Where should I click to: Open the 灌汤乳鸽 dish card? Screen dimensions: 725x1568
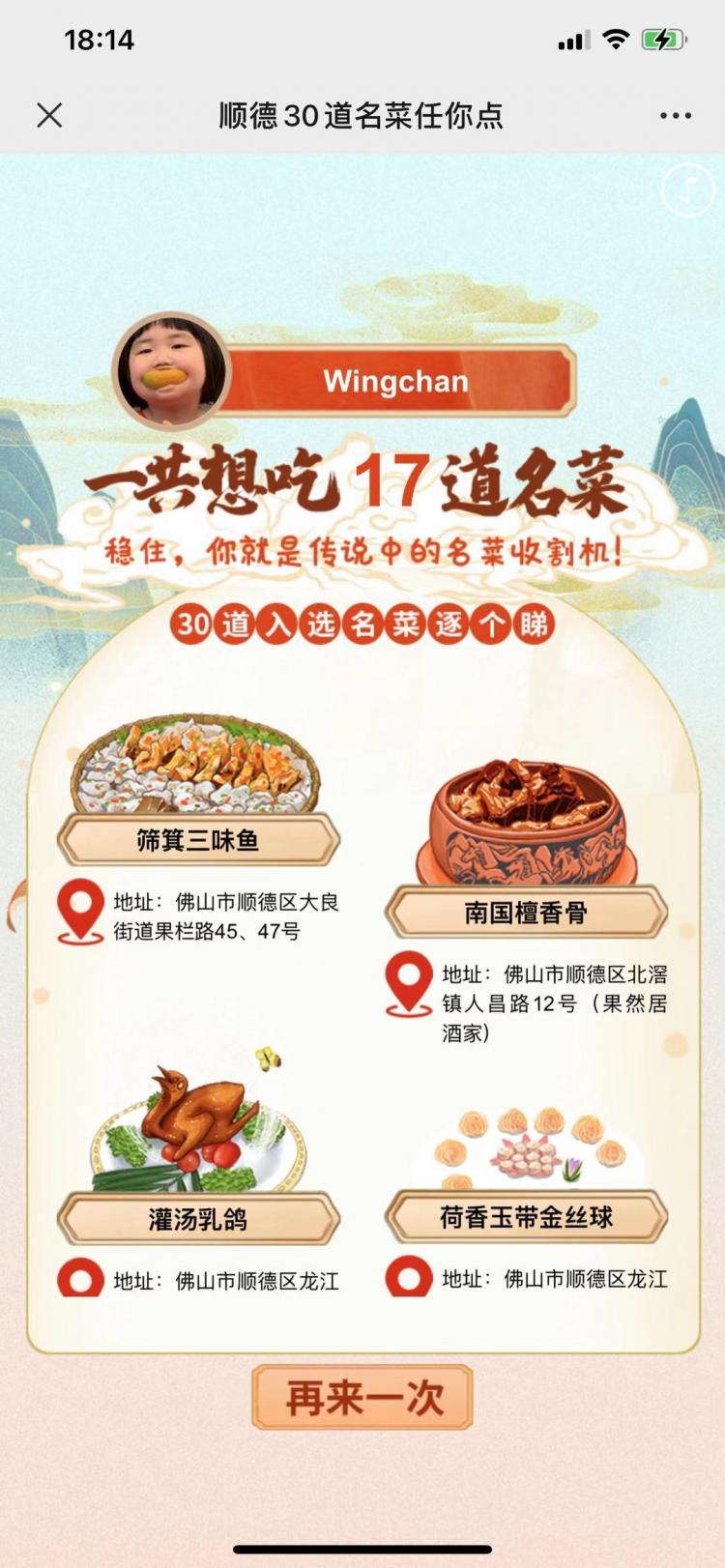tap(198, 1219)
